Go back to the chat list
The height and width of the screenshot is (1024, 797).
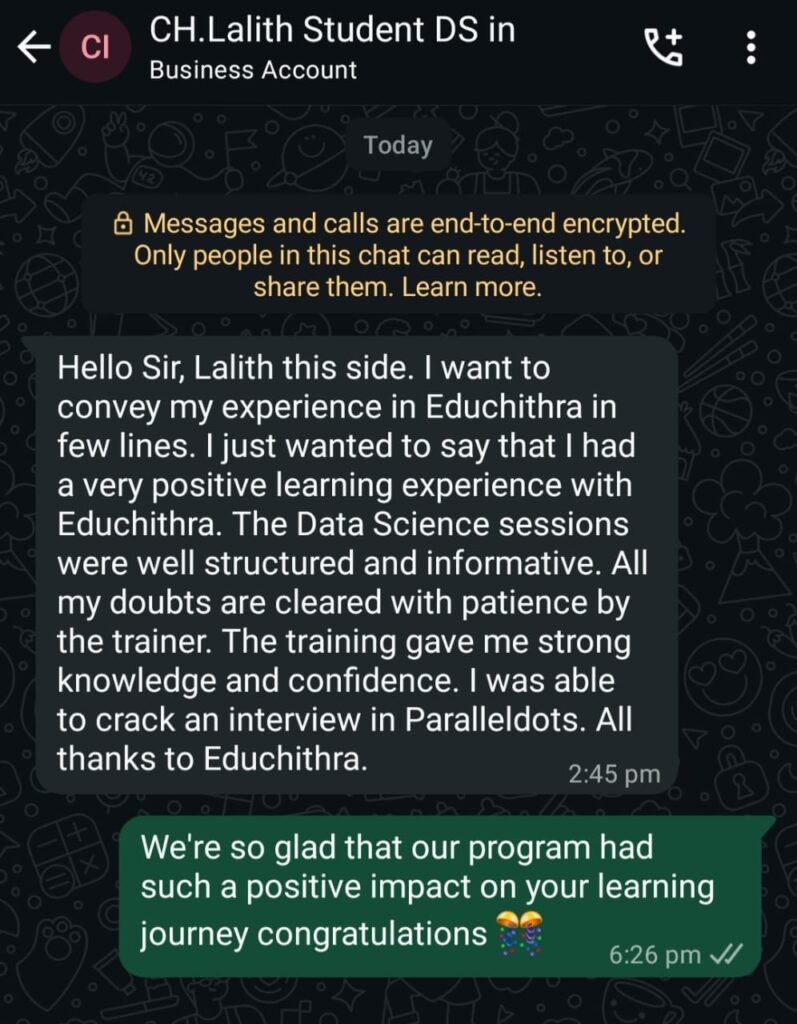(34, 47)
